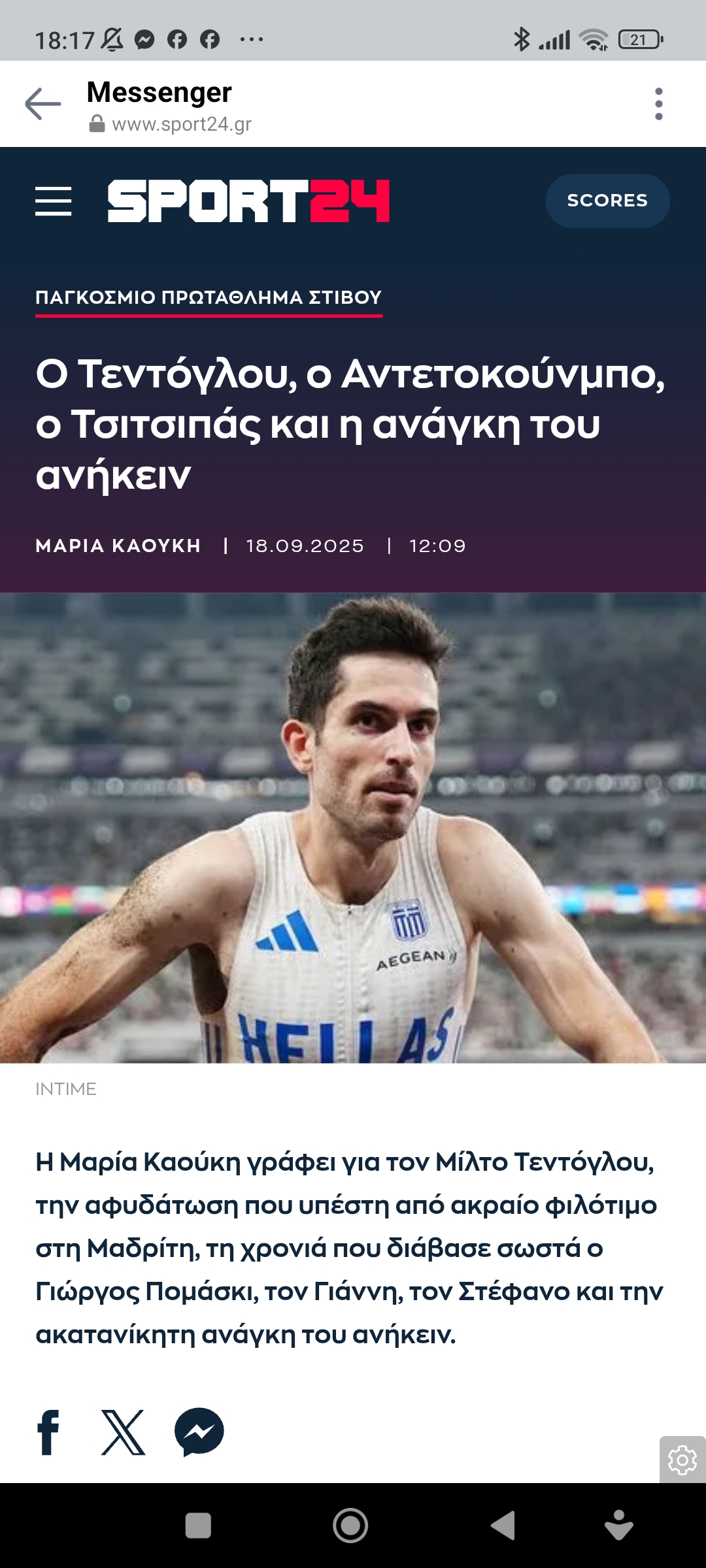Open the ΠΑΓΚΟΣΜΙΟ ΠΡΩΤΑΘΛΗΜΑ ΣΤΙΒΟΥ category

click(209, 297)
